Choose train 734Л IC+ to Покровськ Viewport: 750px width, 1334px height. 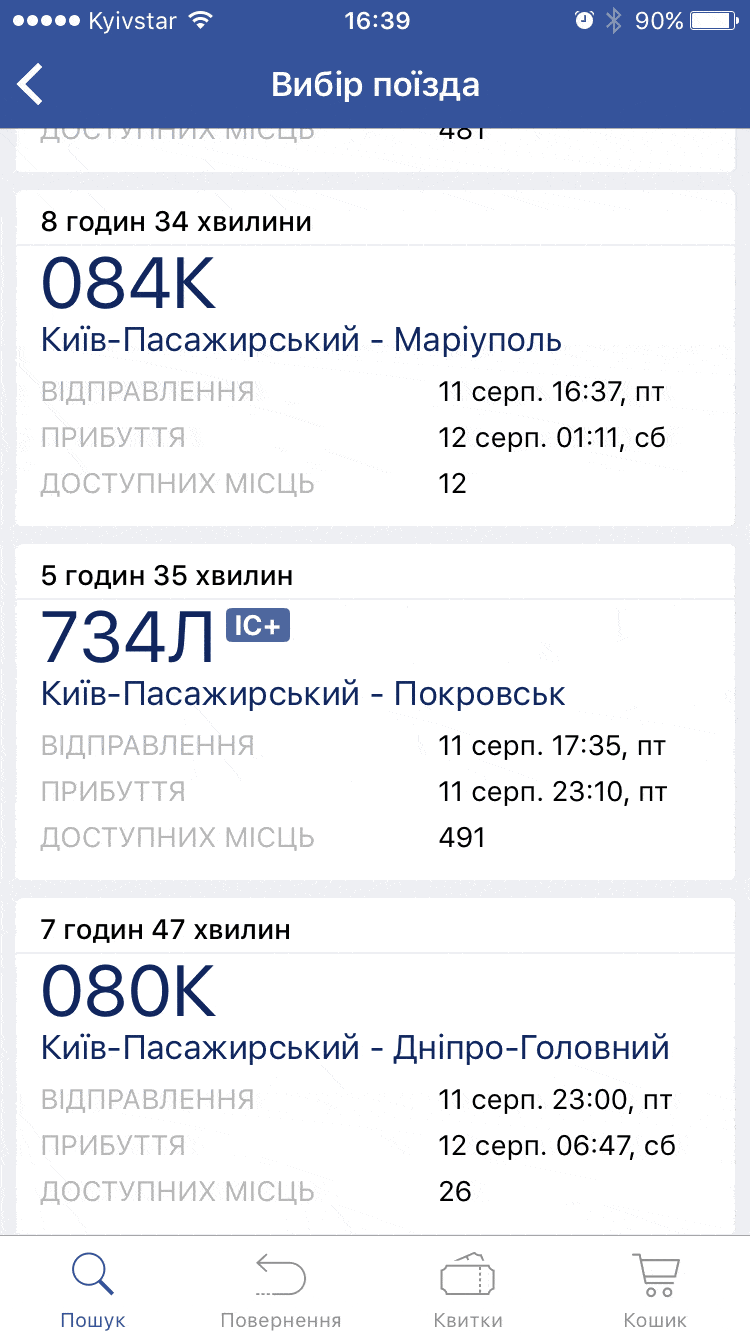pyautogui.click(x=375, y=712)
